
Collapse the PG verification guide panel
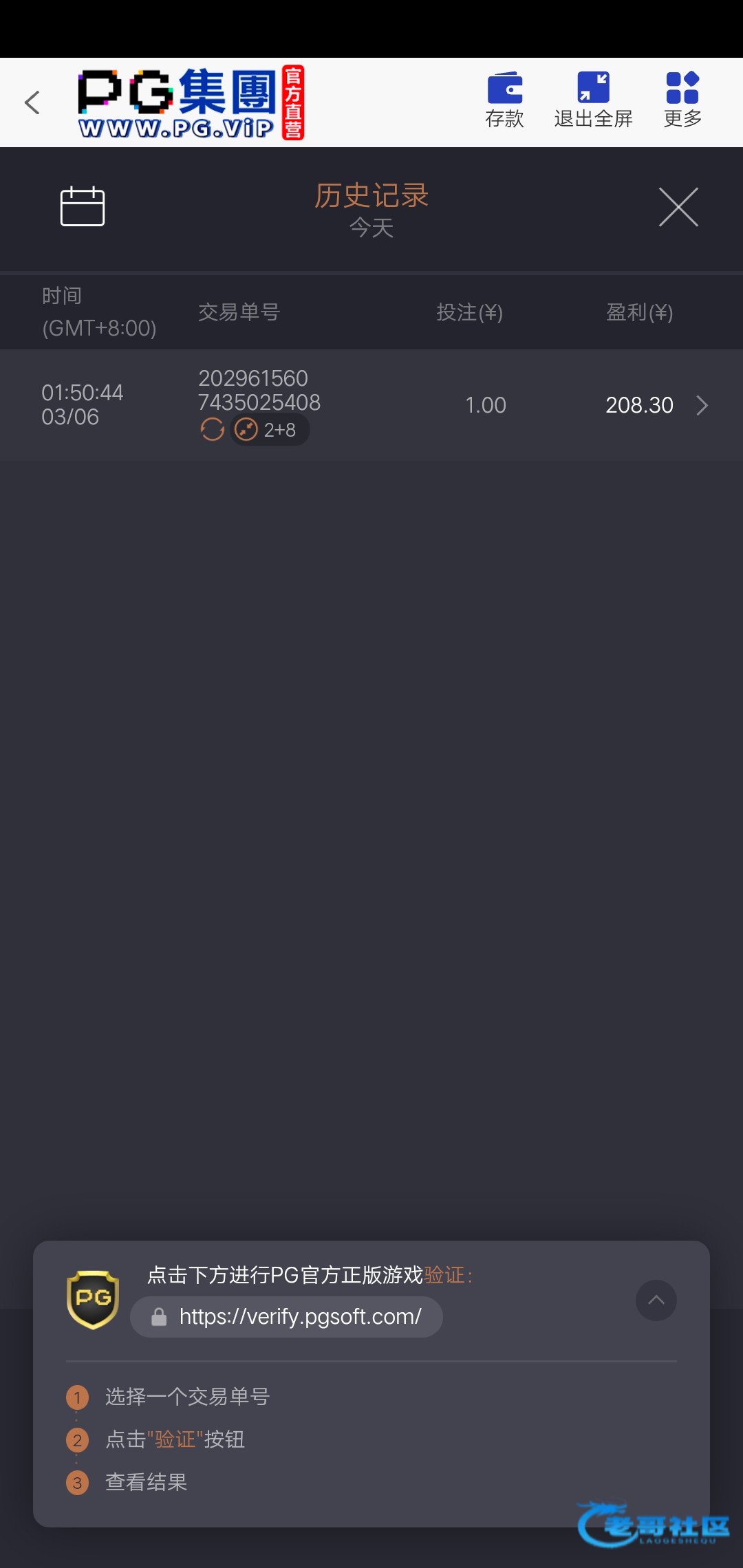pos(656,1300)
